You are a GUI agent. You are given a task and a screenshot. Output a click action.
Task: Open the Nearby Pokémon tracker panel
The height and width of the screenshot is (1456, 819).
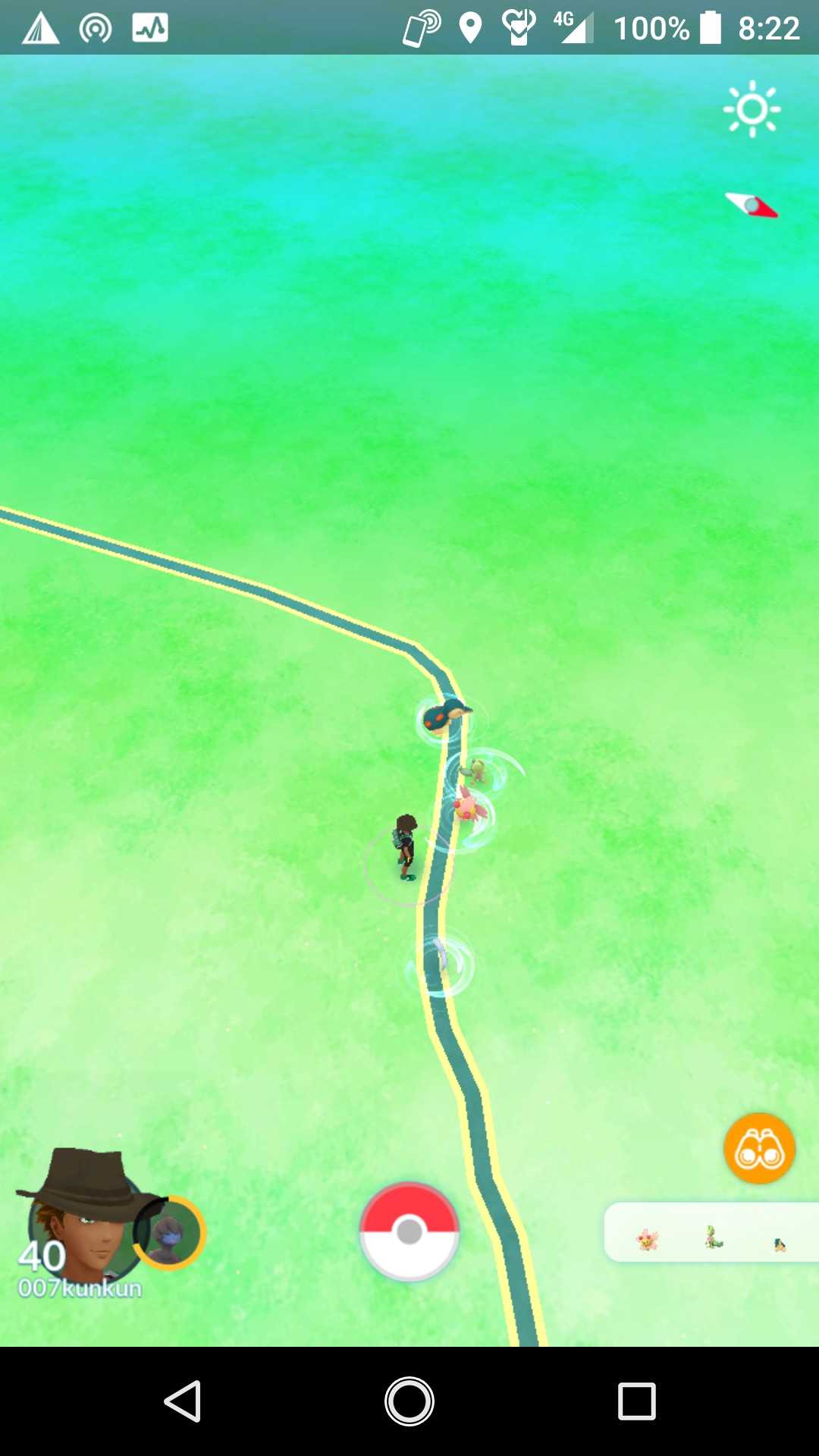tap(711, 1232)
